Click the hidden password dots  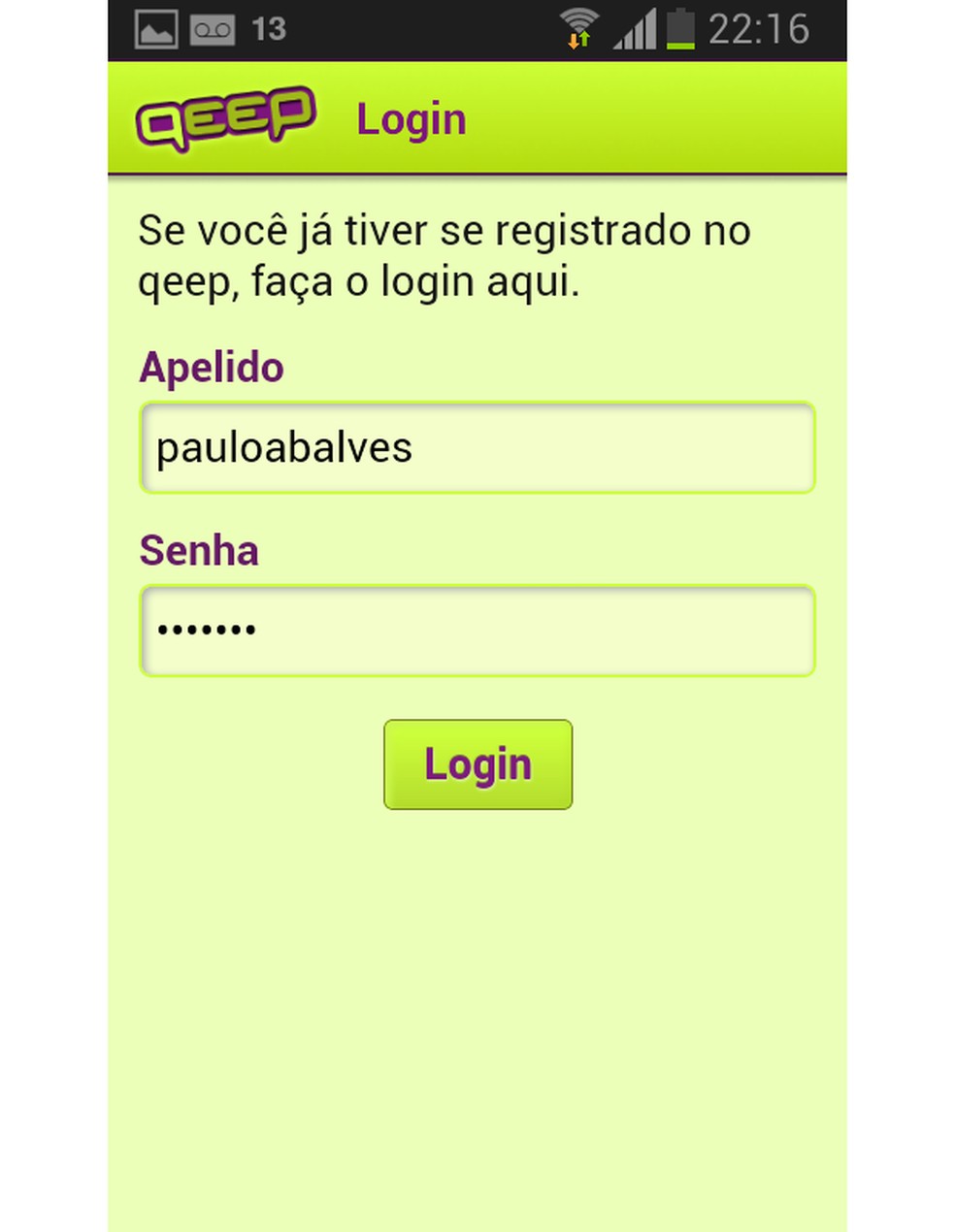point(205,631)
